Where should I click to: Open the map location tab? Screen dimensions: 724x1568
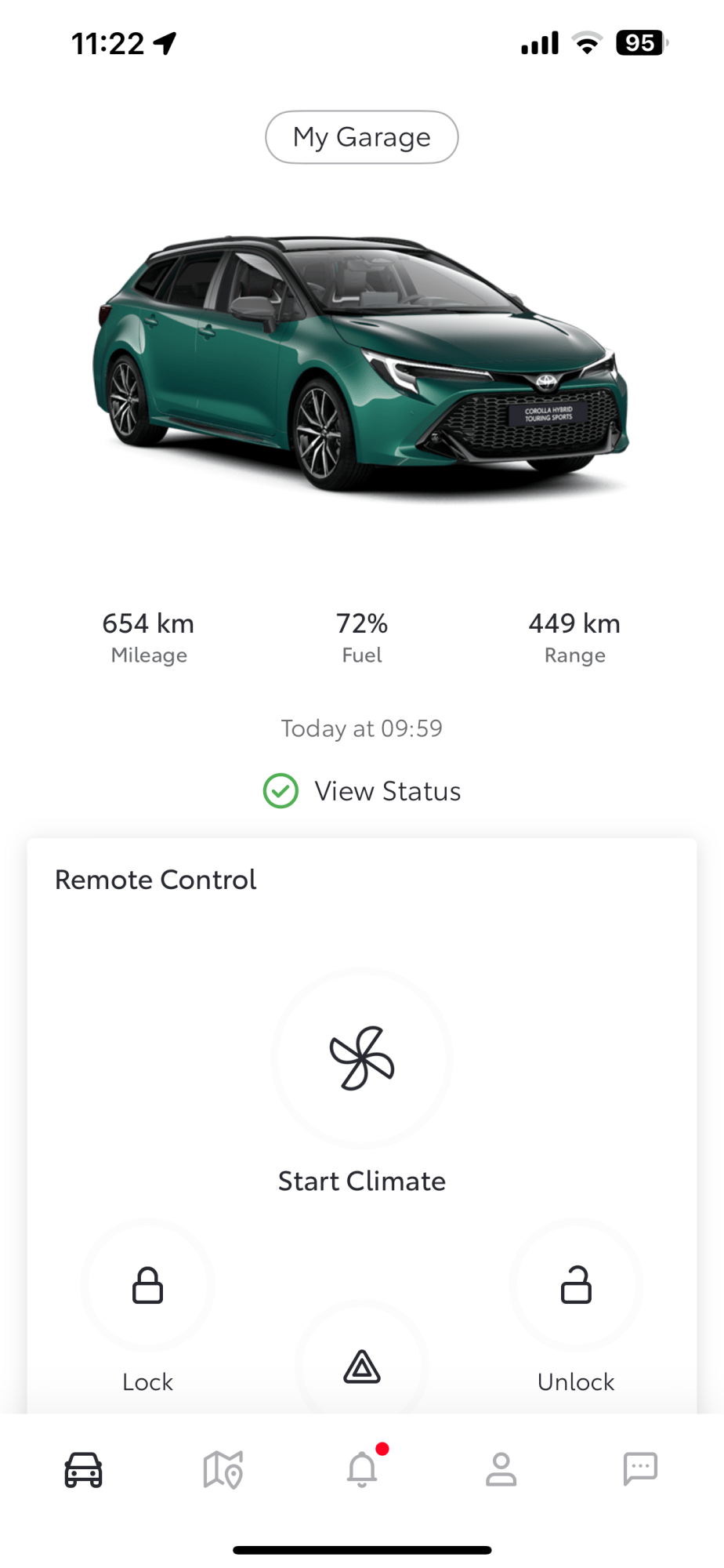click(223, 1469)
